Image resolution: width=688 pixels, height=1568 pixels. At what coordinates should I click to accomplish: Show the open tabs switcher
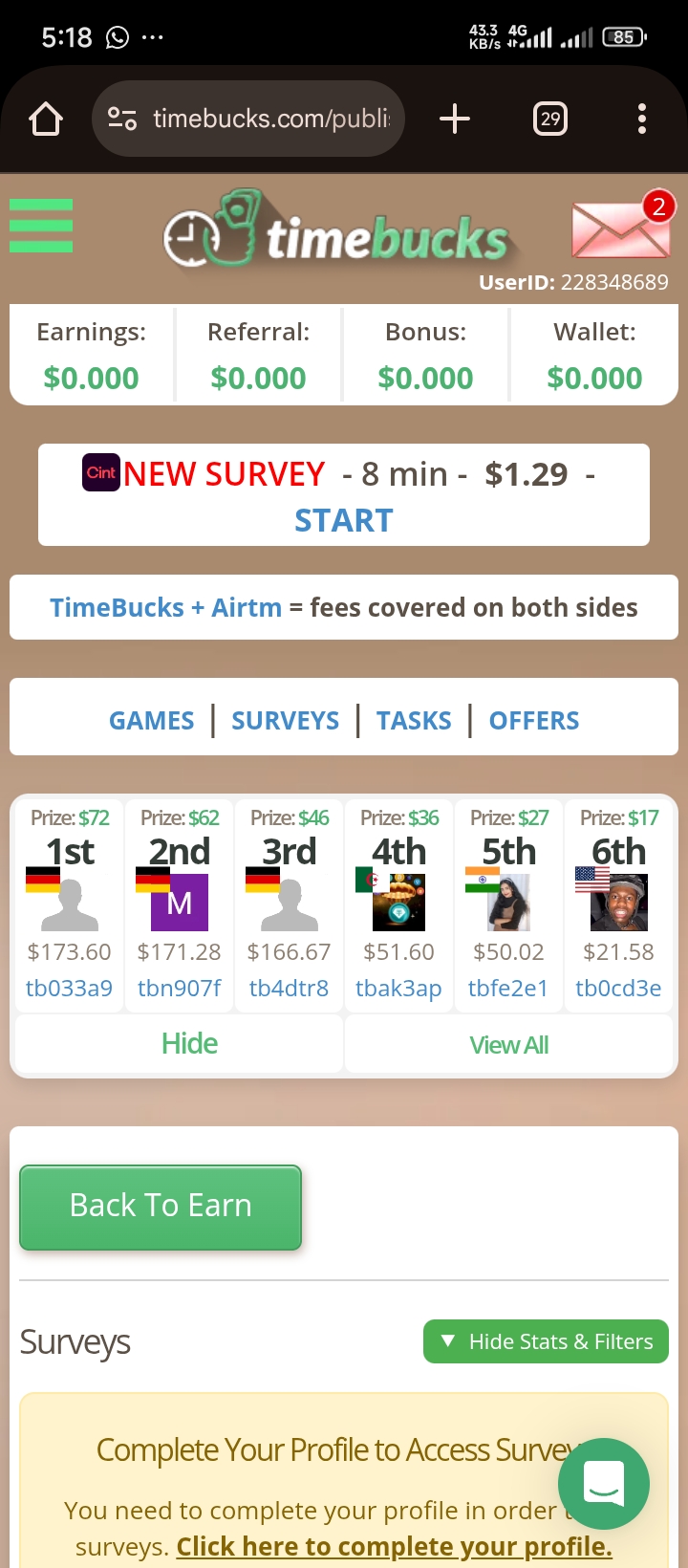pyautogui.click(x=550, y=120)
